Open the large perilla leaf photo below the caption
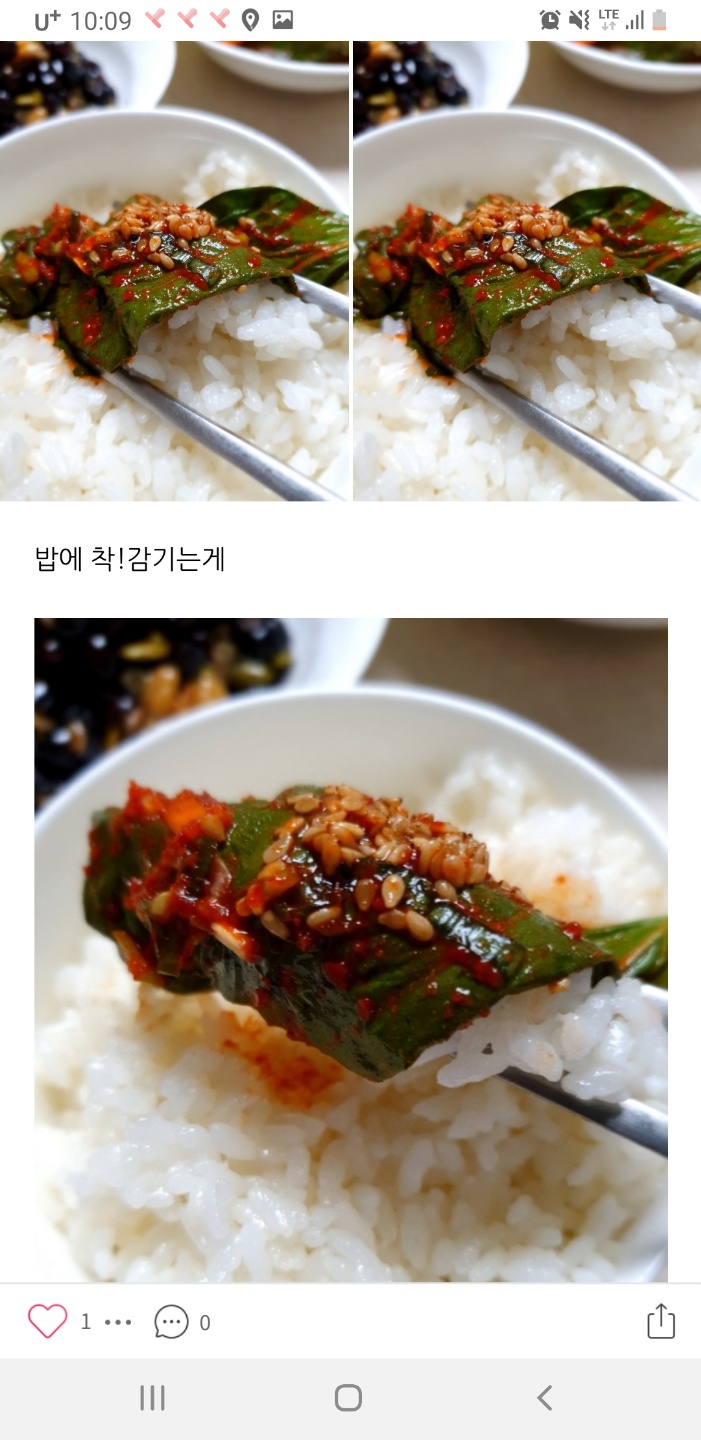 click(350, 950)
